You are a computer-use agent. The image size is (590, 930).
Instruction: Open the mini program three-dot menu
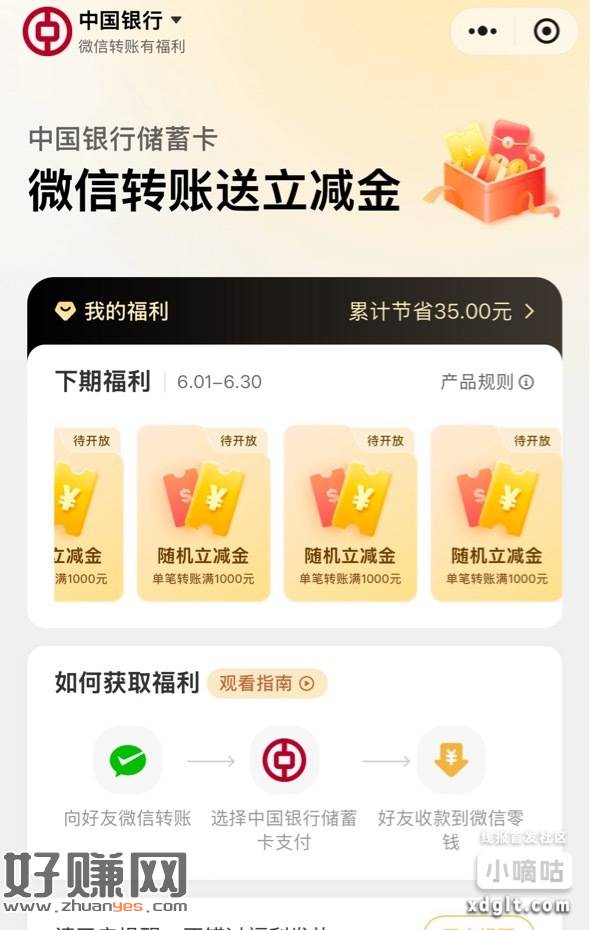click(x=483, y=31)
